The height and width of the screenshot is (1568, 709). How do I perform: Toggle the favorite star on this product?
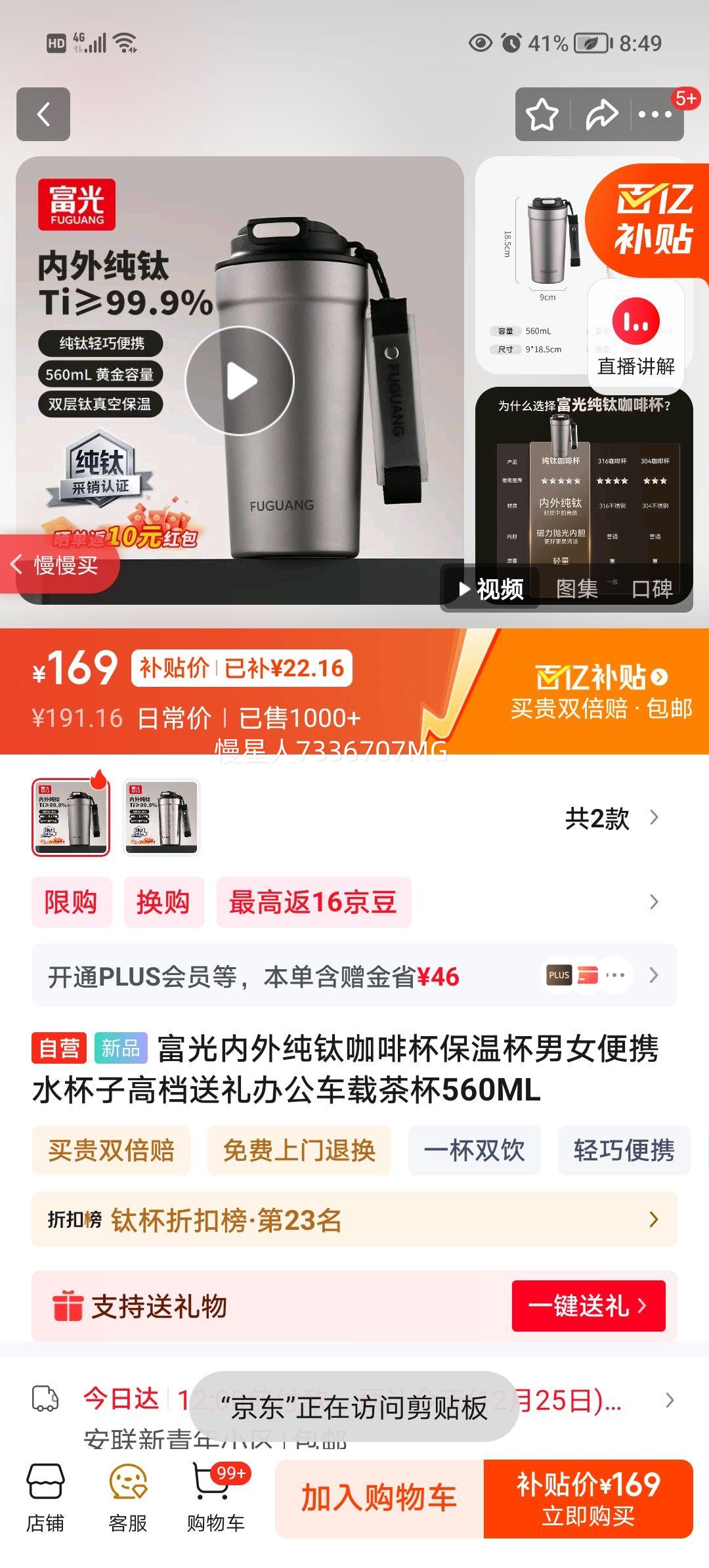(x=542, y=115)
